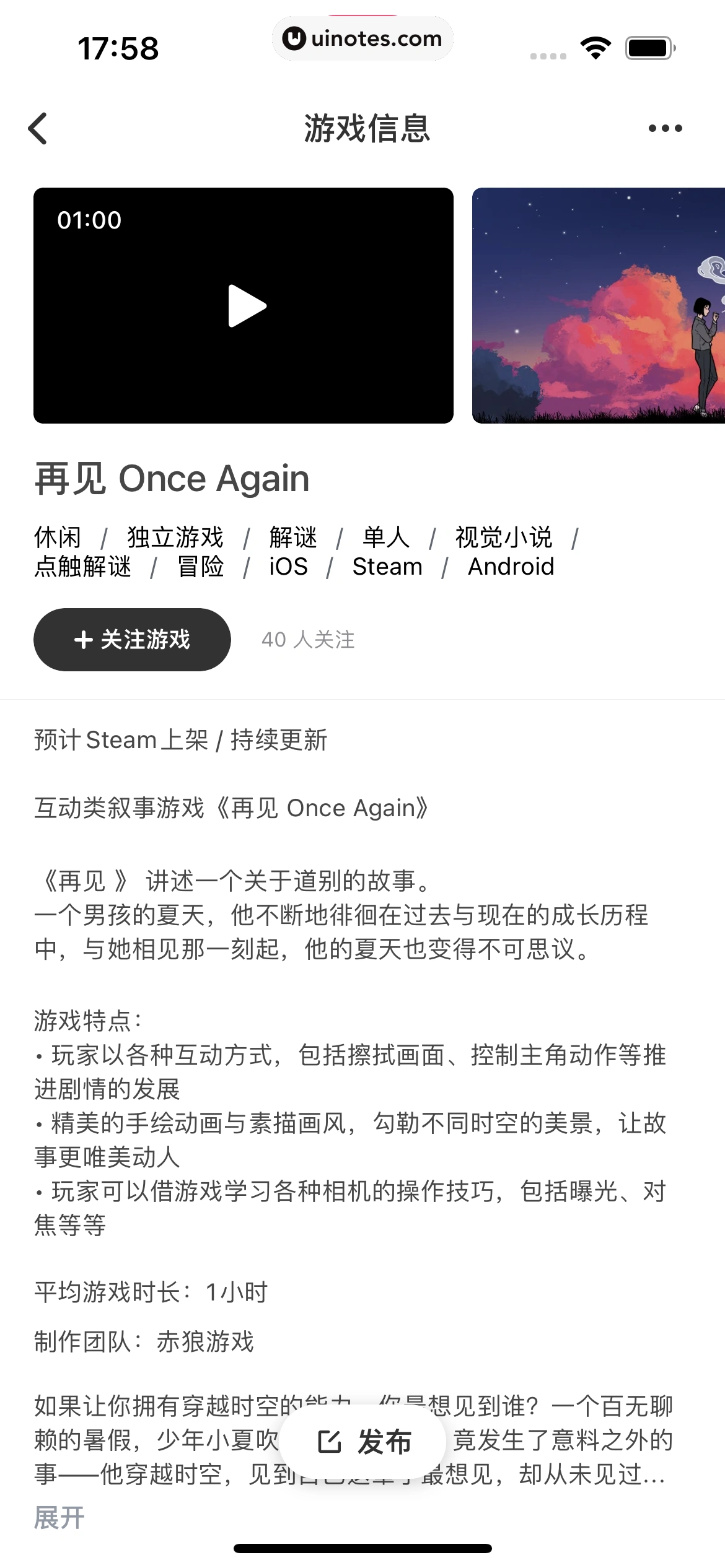Image resolution: width=725 pixels, height=1568 pixels.
Task: Open the 独立游戏 tag
Action: click(175, 538)
